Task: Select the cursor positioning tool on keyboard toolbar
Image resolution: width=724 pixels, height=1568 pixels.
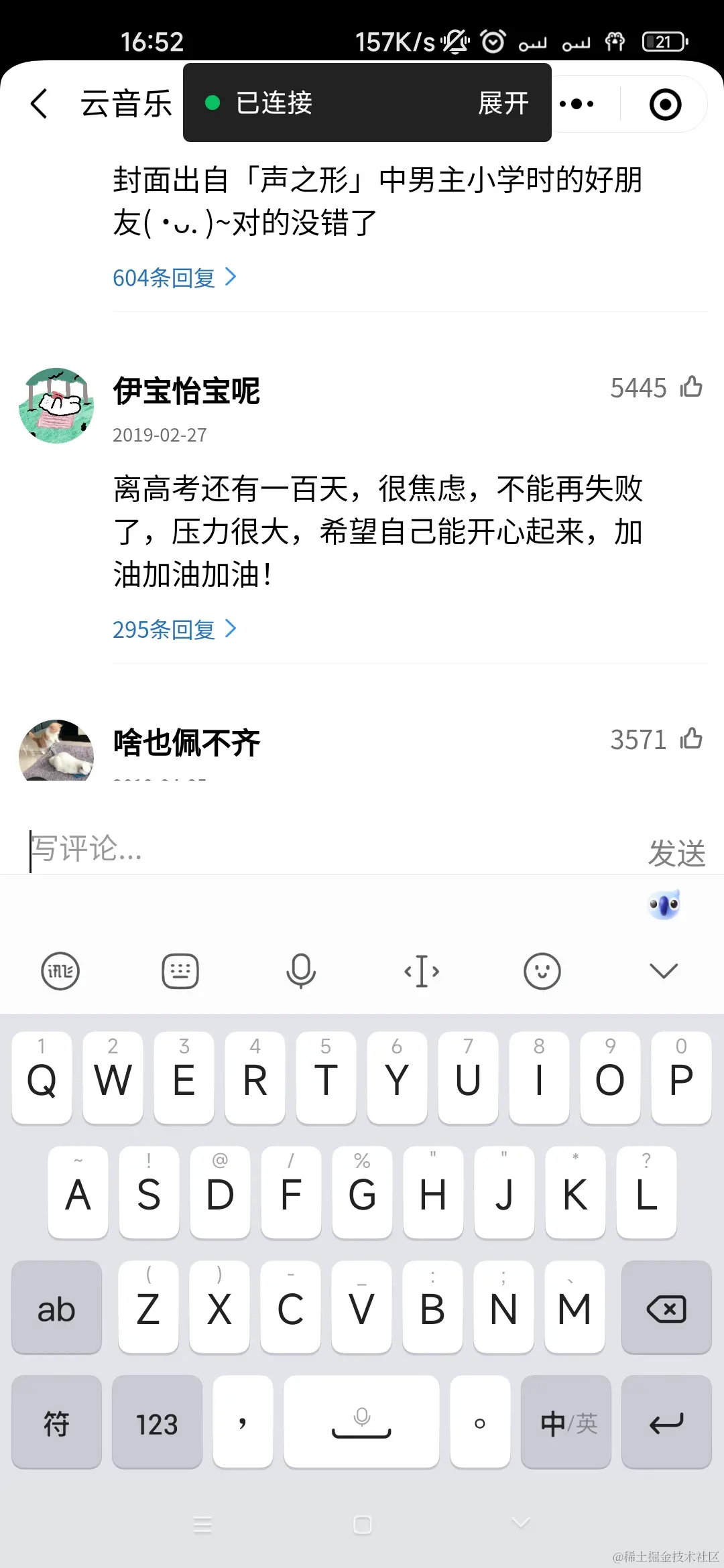Action: click(421, 970)
